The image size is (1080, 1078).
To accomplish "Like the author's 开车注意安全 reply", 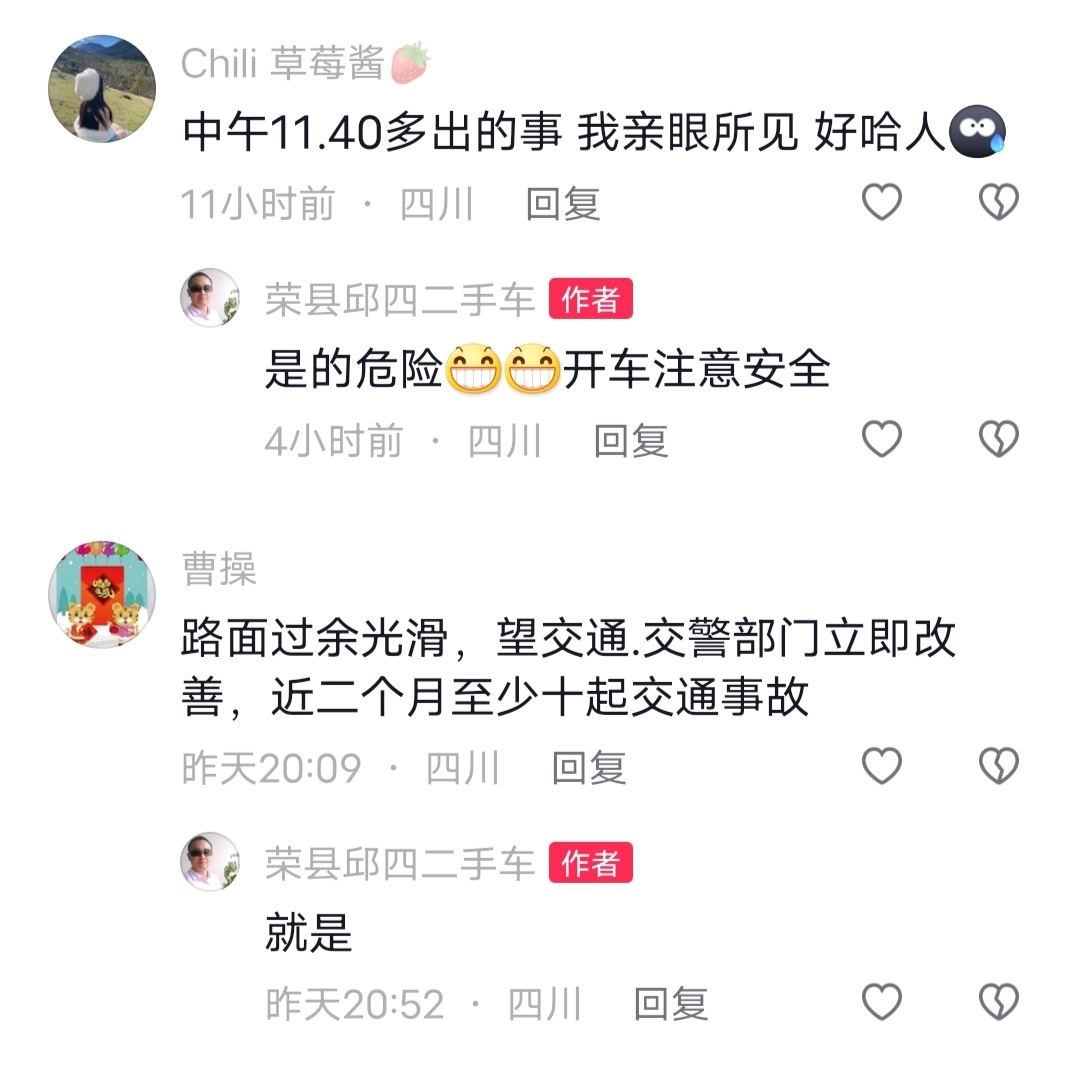I will pyautogui.click(x=881, y=439).
